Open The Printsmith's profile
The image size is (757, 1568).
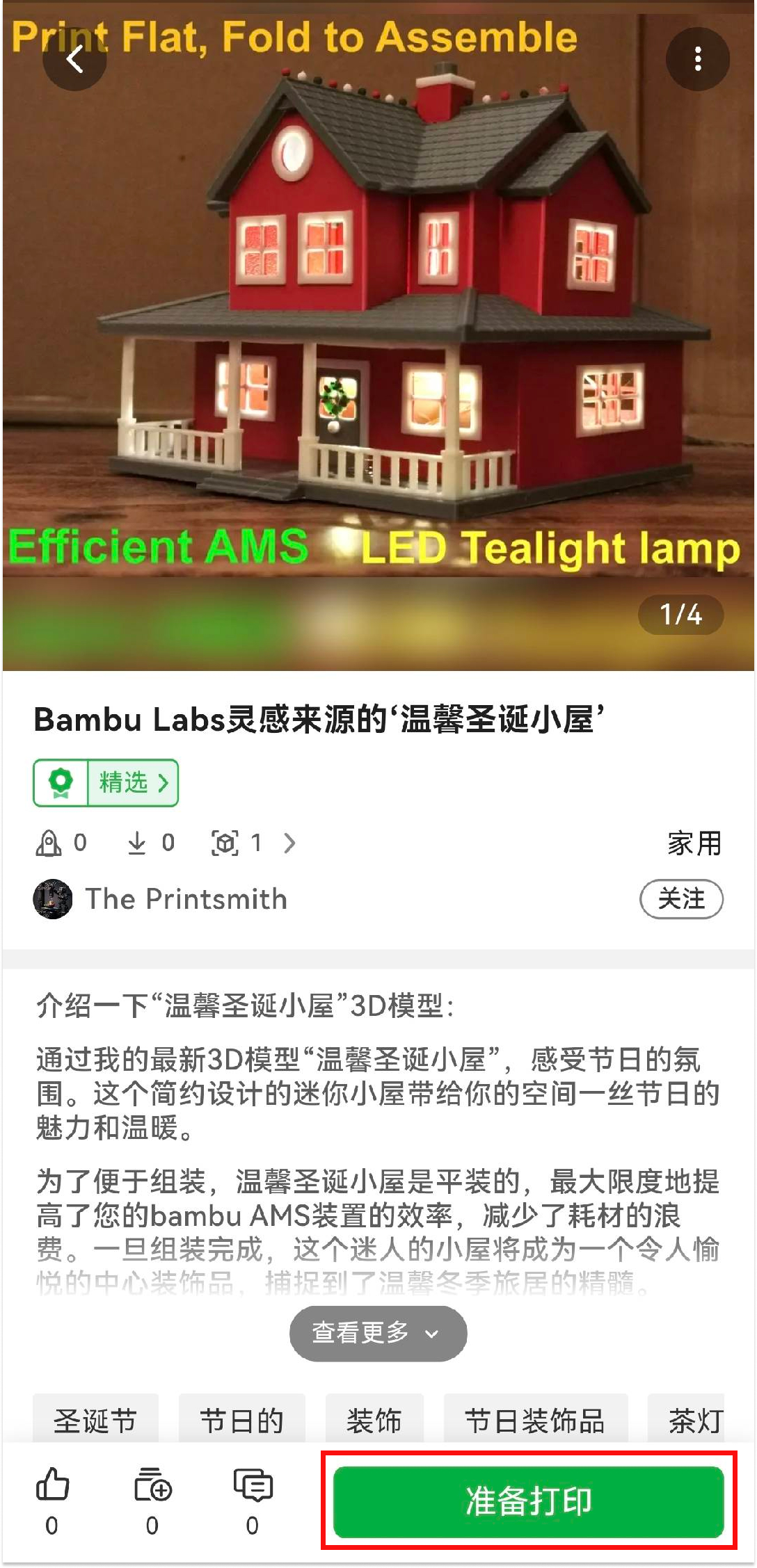click(185, 899)
